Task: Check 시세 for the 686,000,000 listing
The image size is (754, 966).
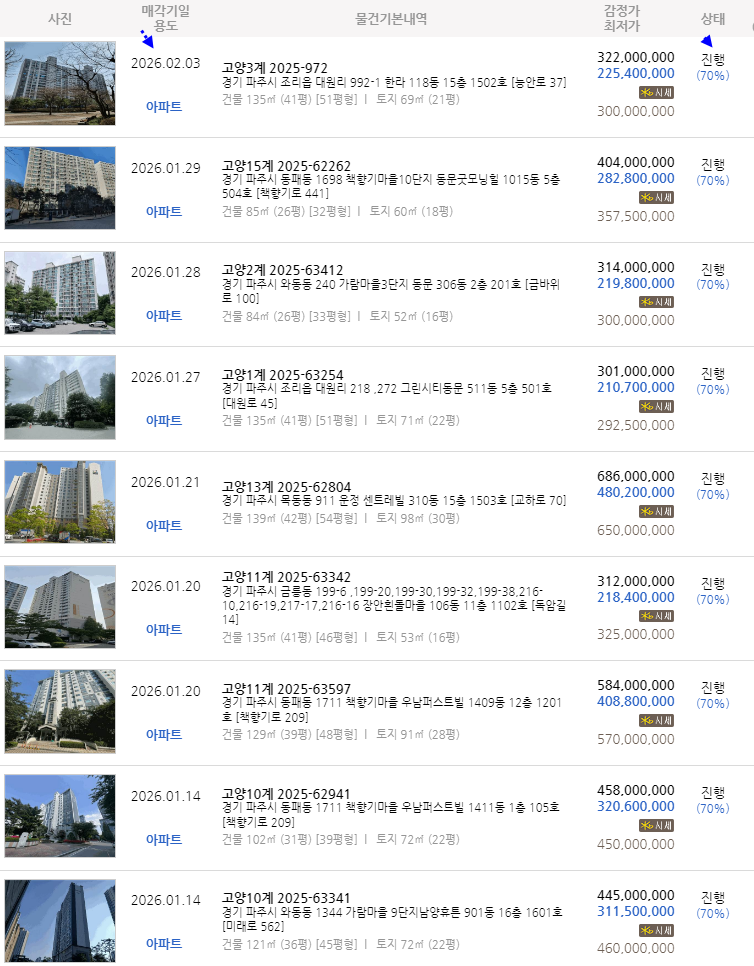Action: pyautogui.click(x=656, y=511)
